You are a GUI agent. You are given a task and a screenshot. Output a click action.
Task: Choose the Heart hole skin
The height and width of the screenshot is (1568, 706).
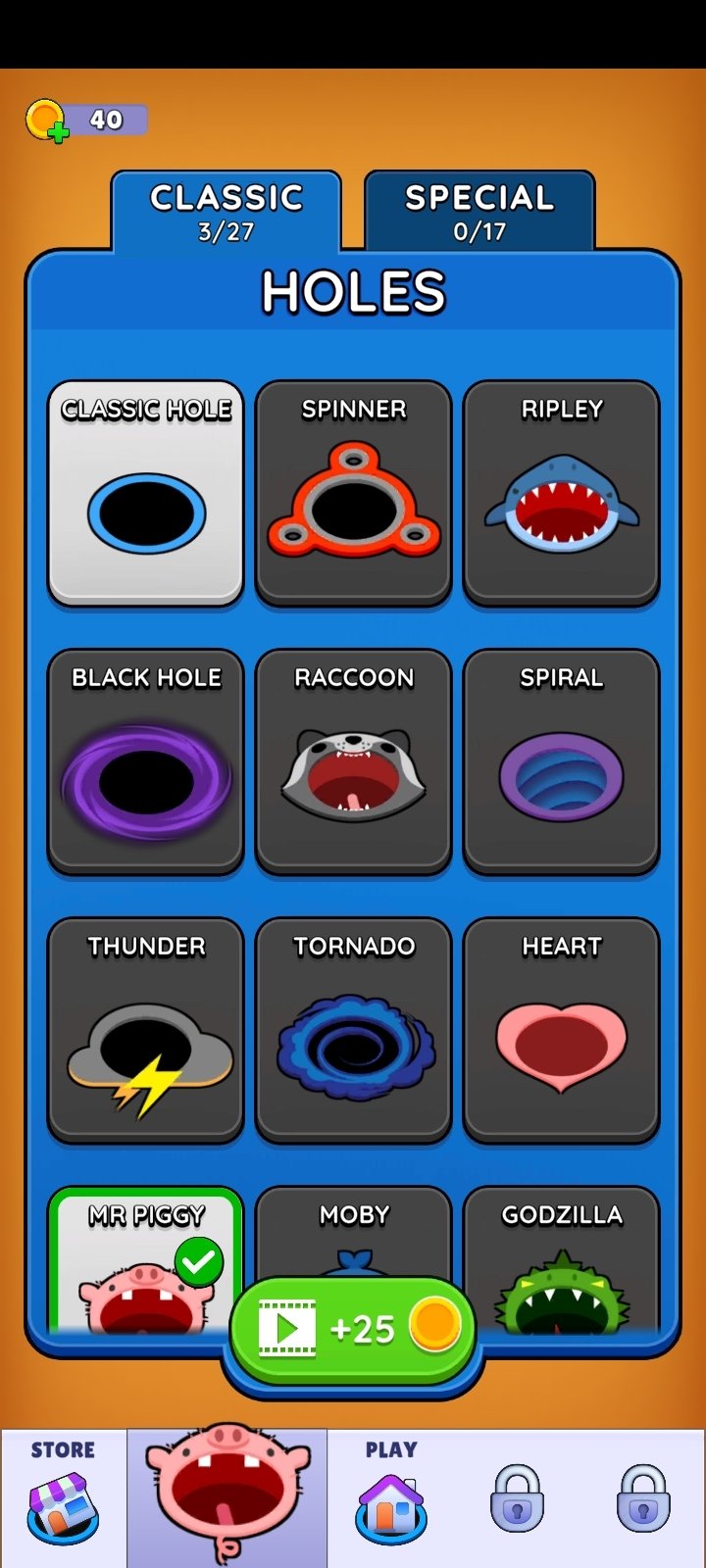coord(562,1030)
